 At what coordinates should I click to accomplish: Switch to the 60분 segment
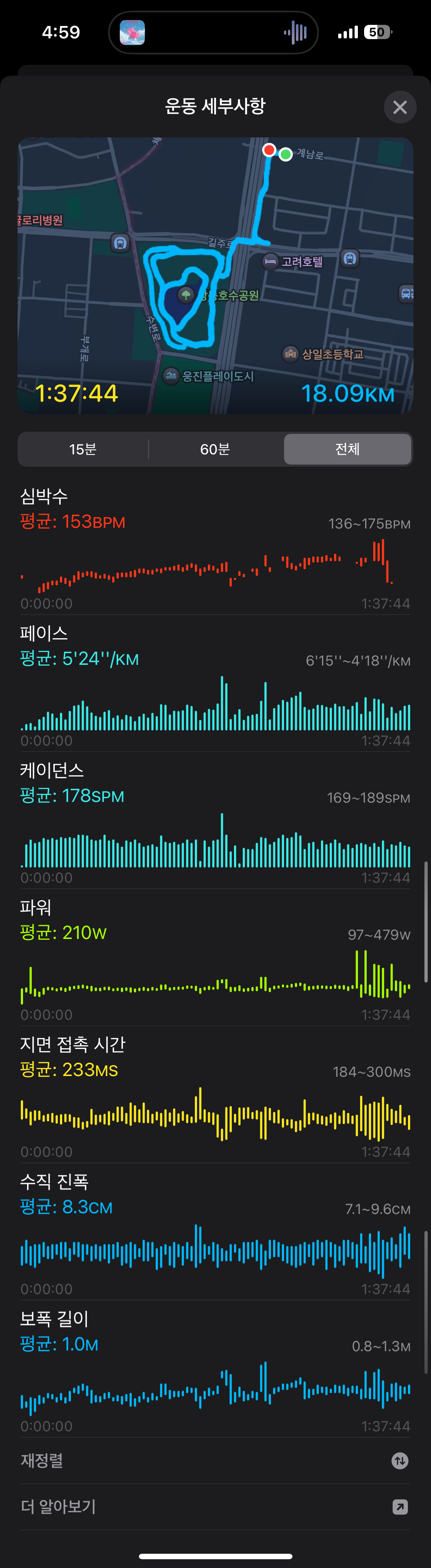click(x=215, y=449)
